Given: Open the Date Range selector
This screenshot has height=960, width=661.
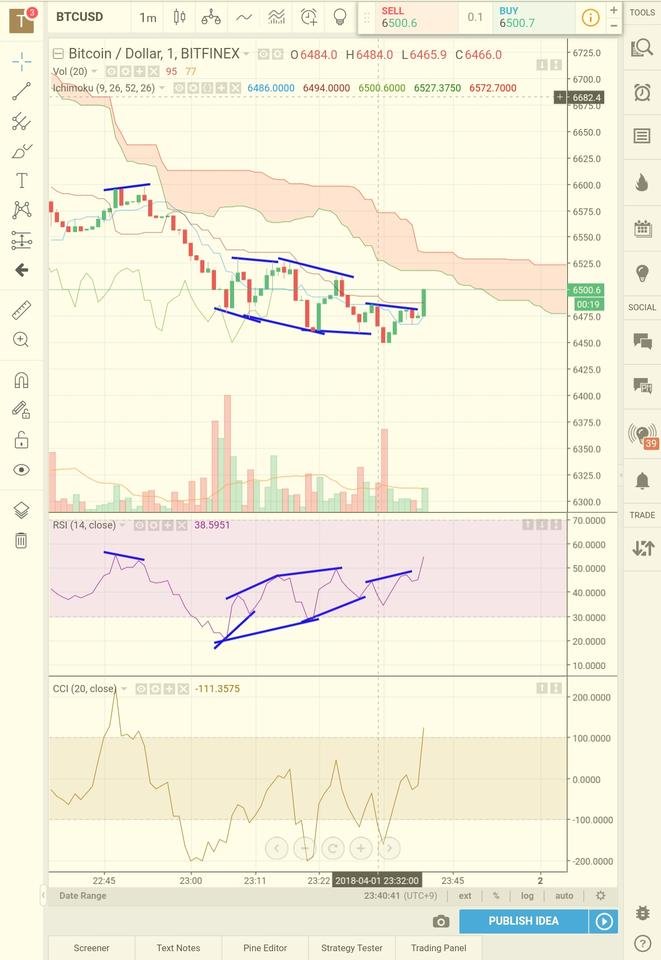Looking at the screenshot, I should point(82,896).
